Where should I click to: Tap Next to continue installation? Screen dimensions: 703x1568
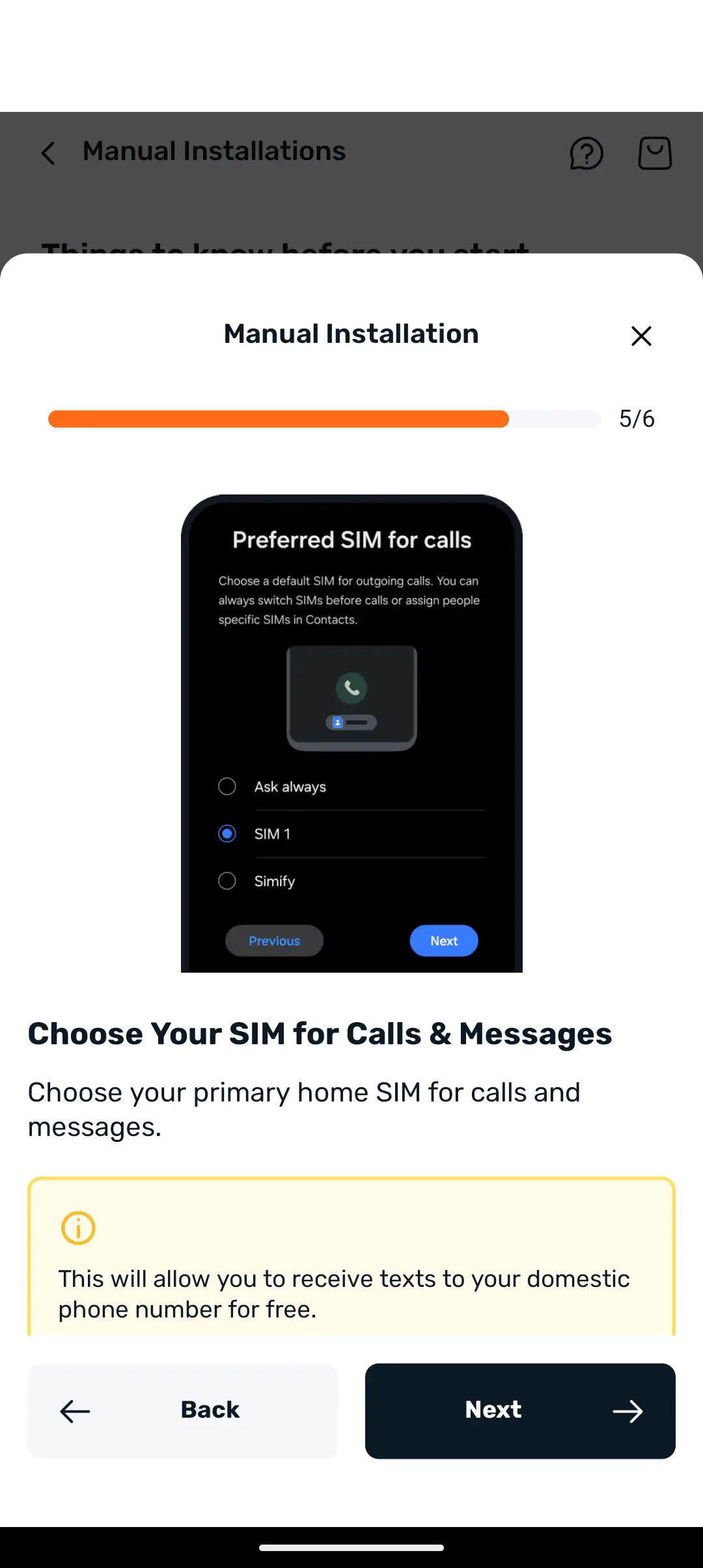[520, 1411]
